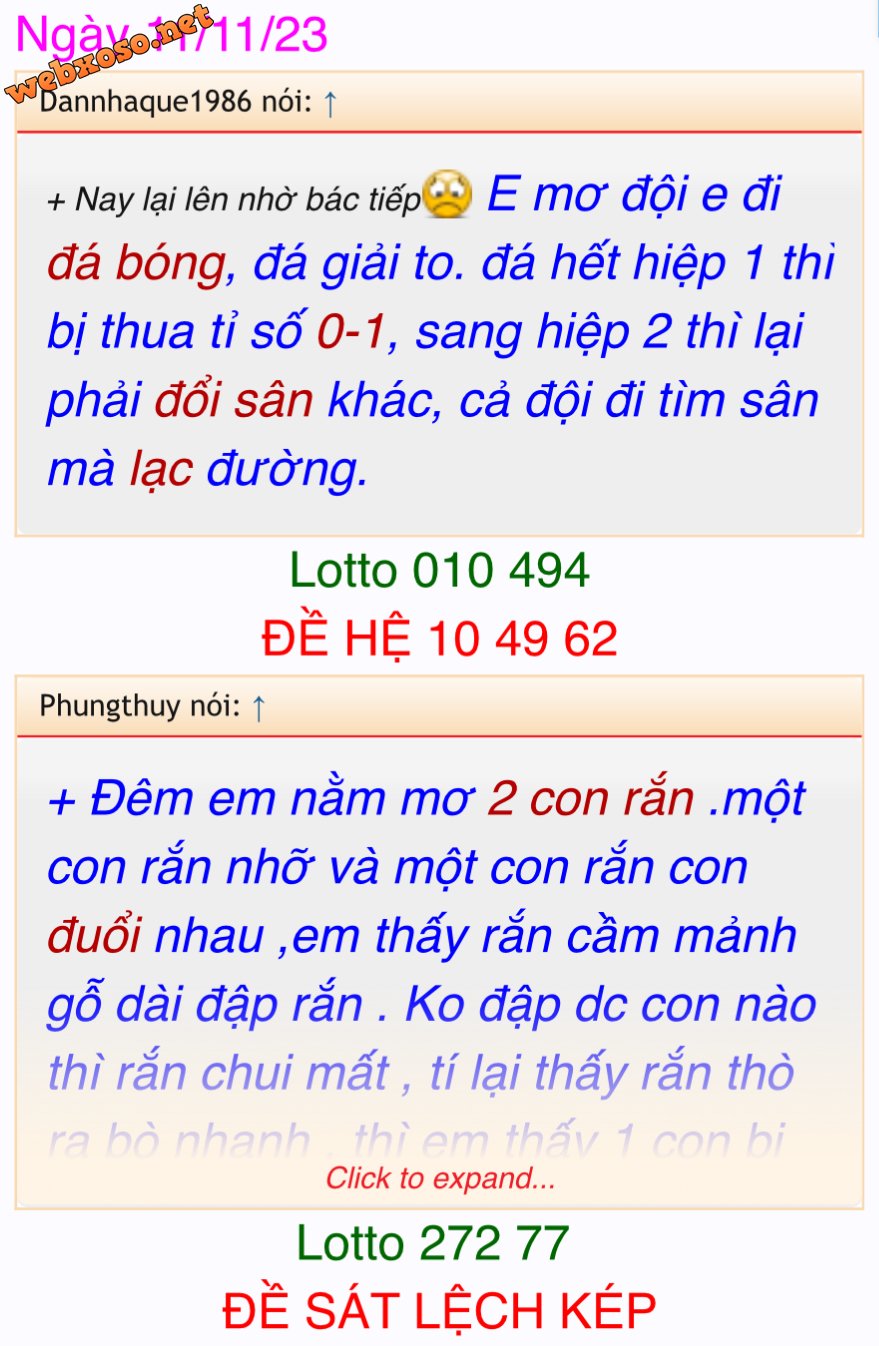The width and height of the screenshot is (879, 1346).
Task: Jump to Phungthuy's original post arrow
Action: click(x=258, y=708)
